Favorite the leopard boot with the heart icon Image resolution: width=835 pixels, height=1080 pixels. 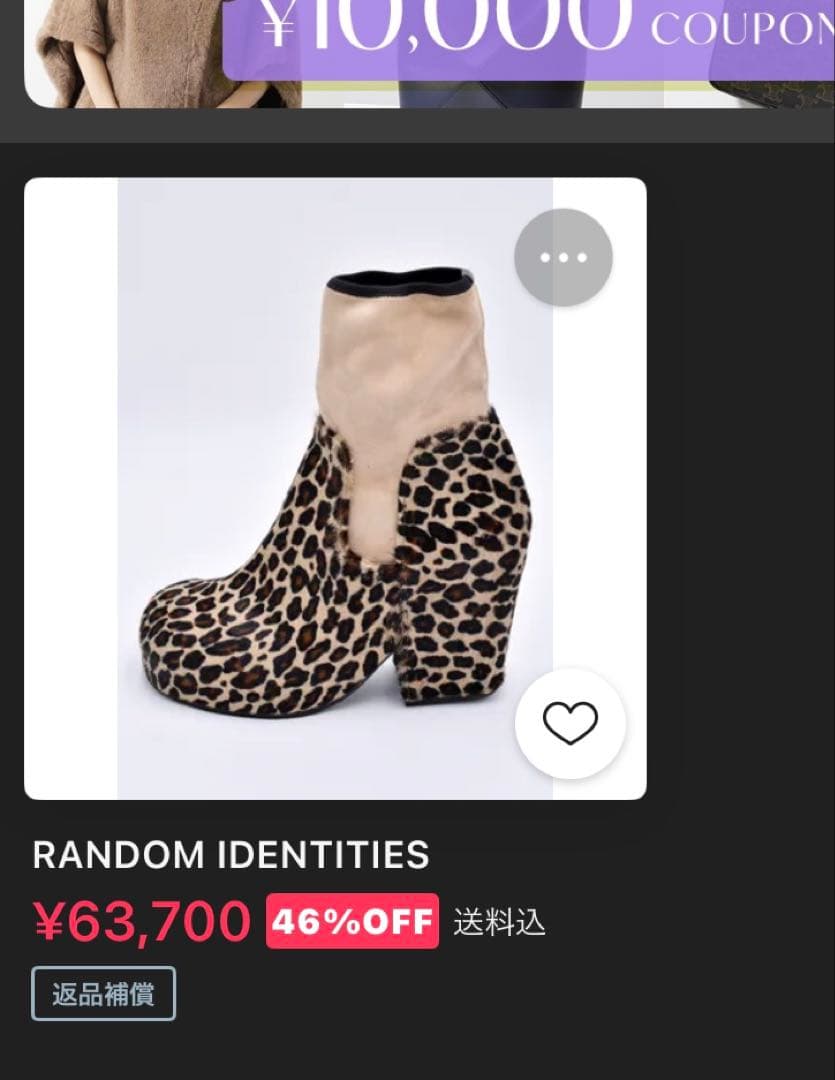tap(570, 723)
